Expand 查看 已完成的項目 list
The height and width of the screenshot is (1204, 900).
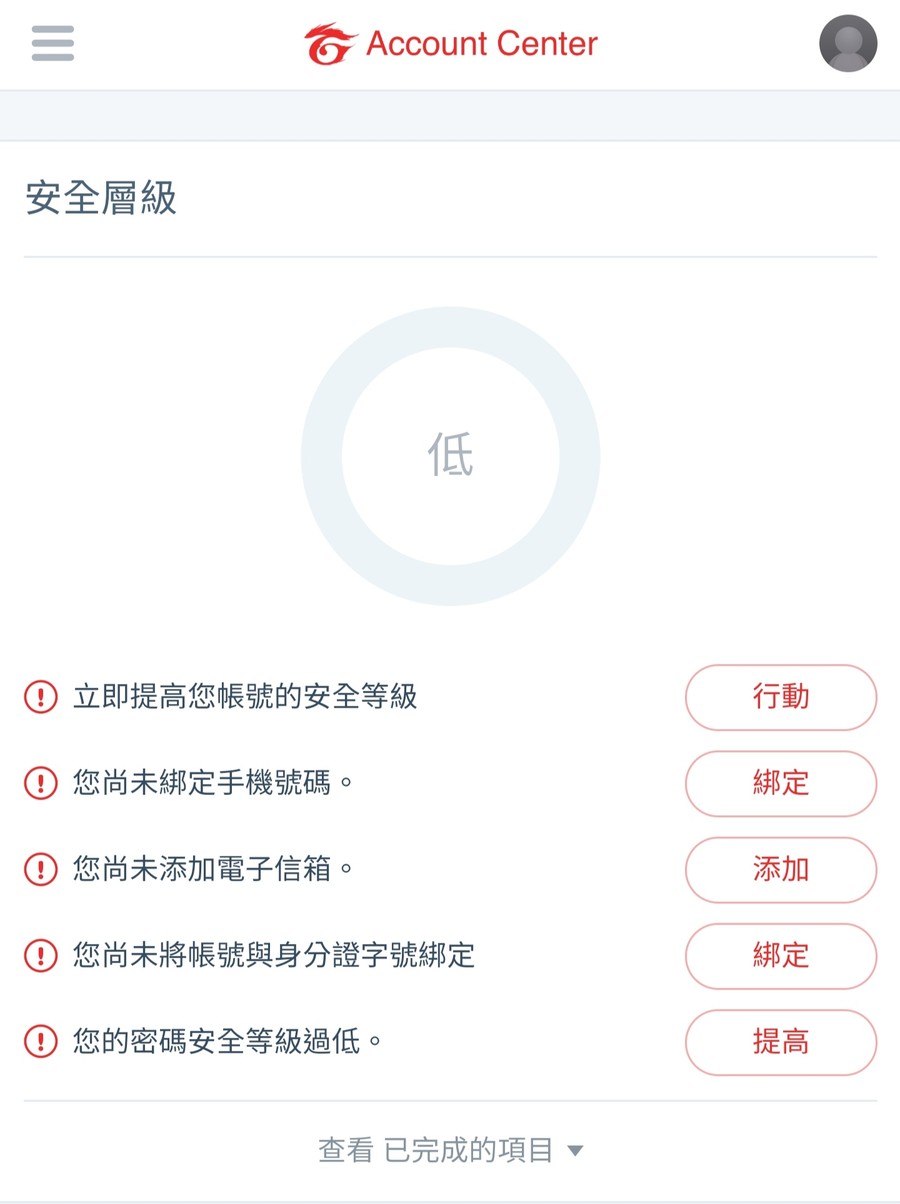tap(450, 1150)
